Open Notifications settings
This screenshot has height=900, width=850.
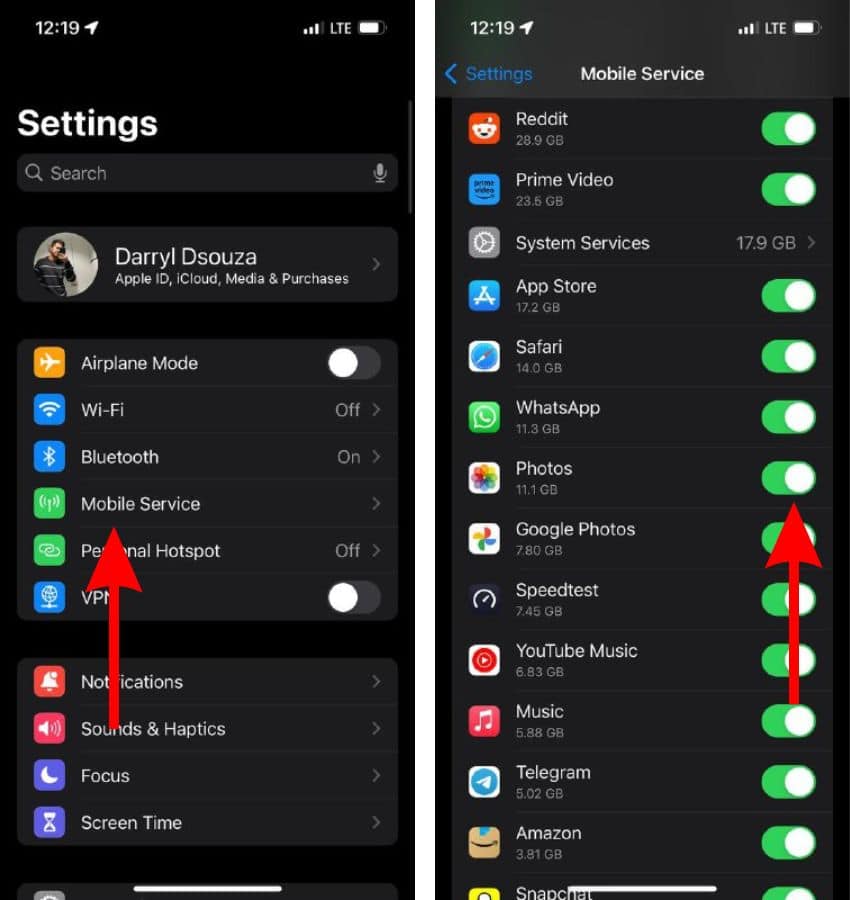pyautogui.click(x=207, y=682)
